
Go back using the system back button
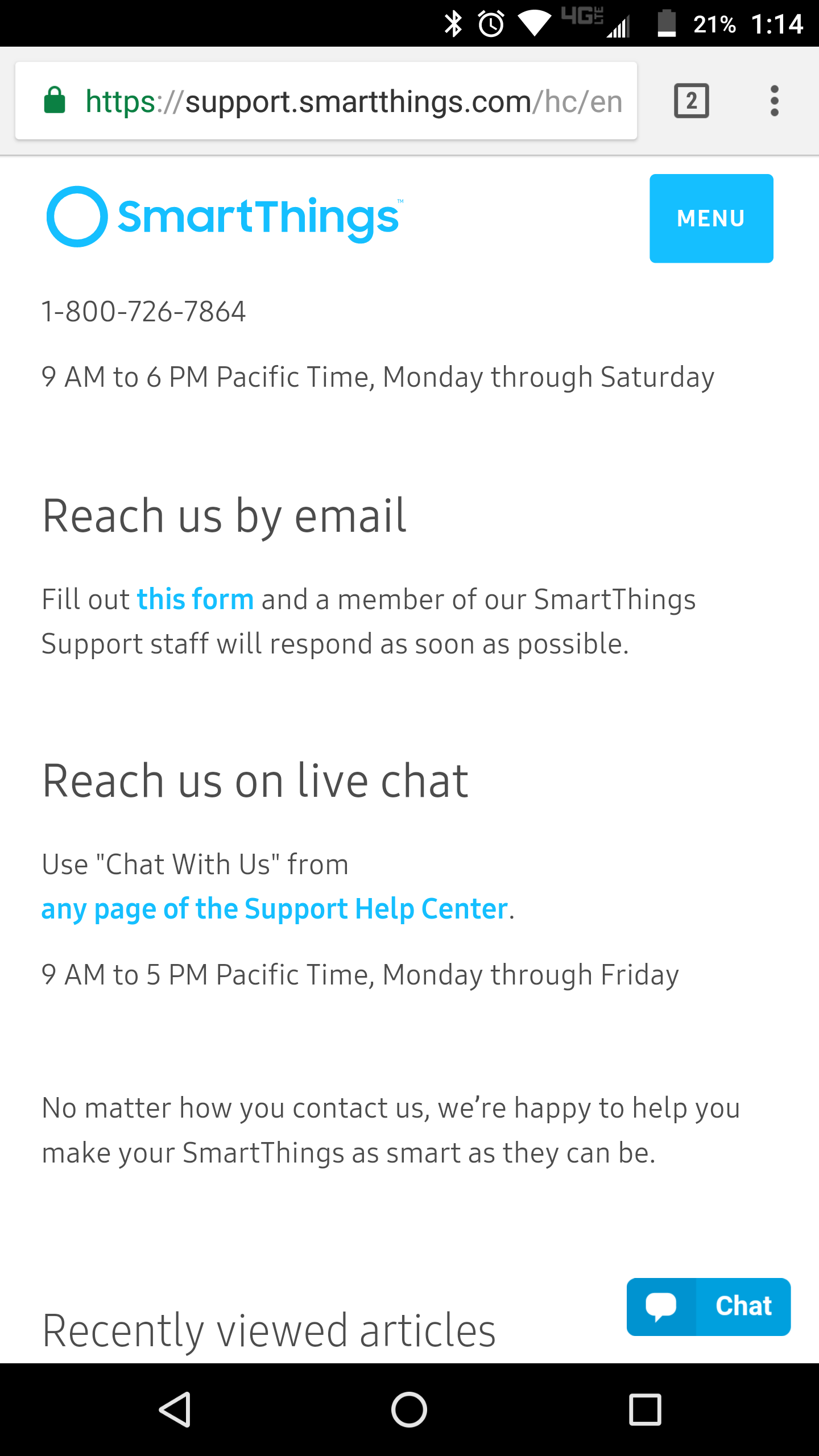pos(175,1409)
